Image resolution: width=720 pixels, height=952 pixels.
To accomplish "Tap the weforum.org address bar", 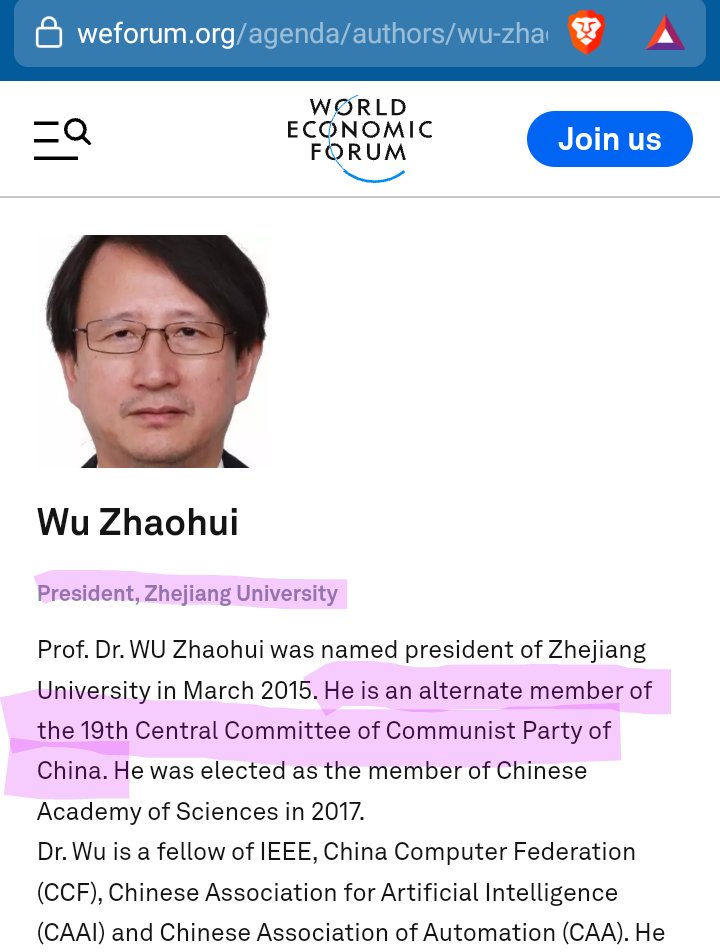I will point(300,34).
